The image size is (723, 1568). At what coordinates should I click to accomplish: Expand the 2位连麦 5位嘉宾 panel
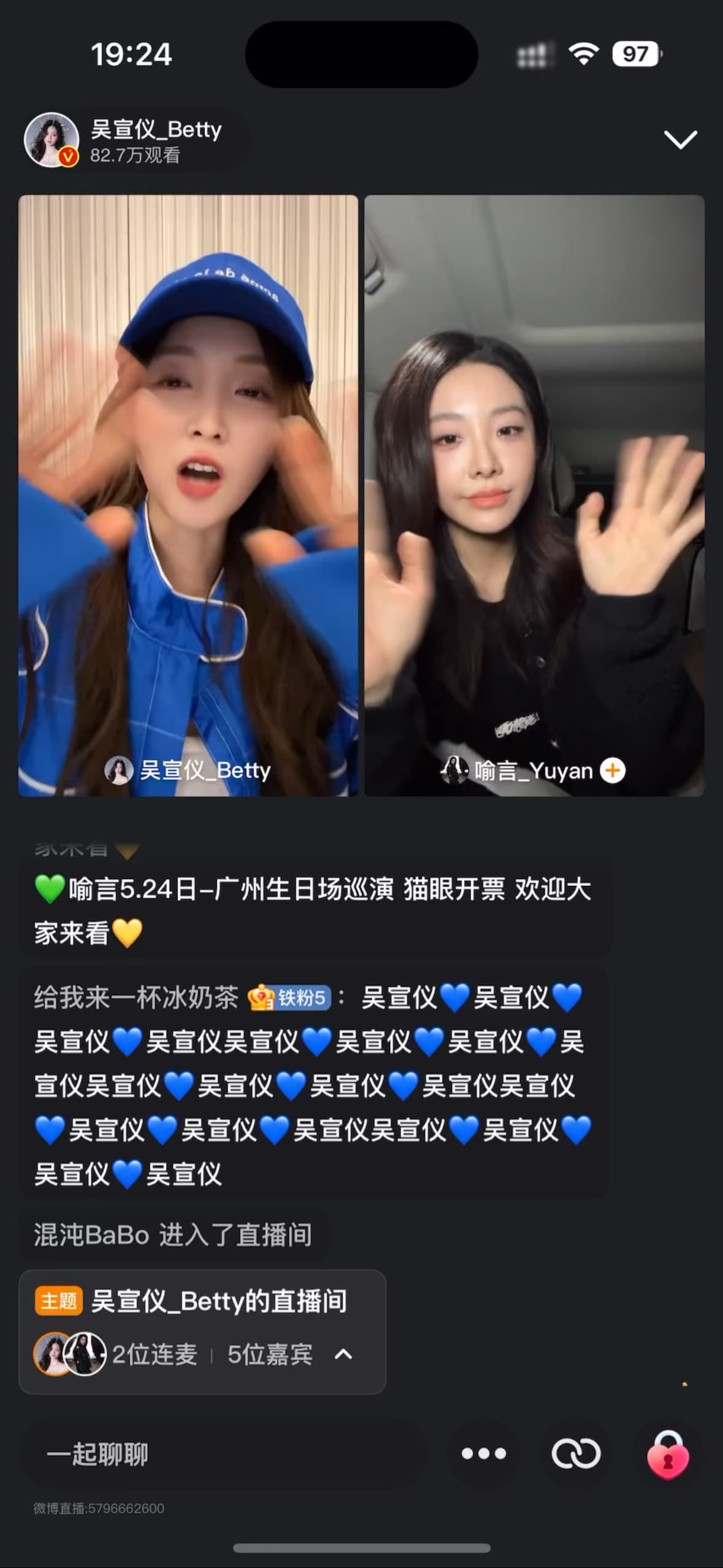click(343, 1354)
